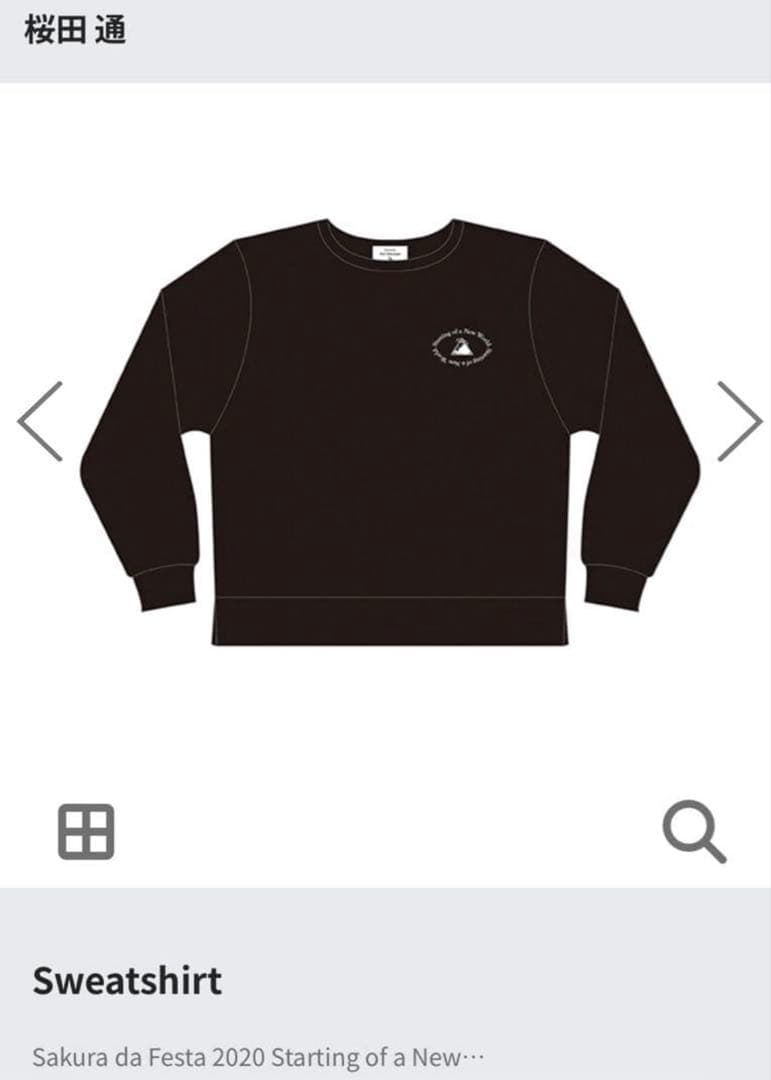Open the image grid view
The height and width of the screenshot is (1080, 771).
[x=86, y=832]
